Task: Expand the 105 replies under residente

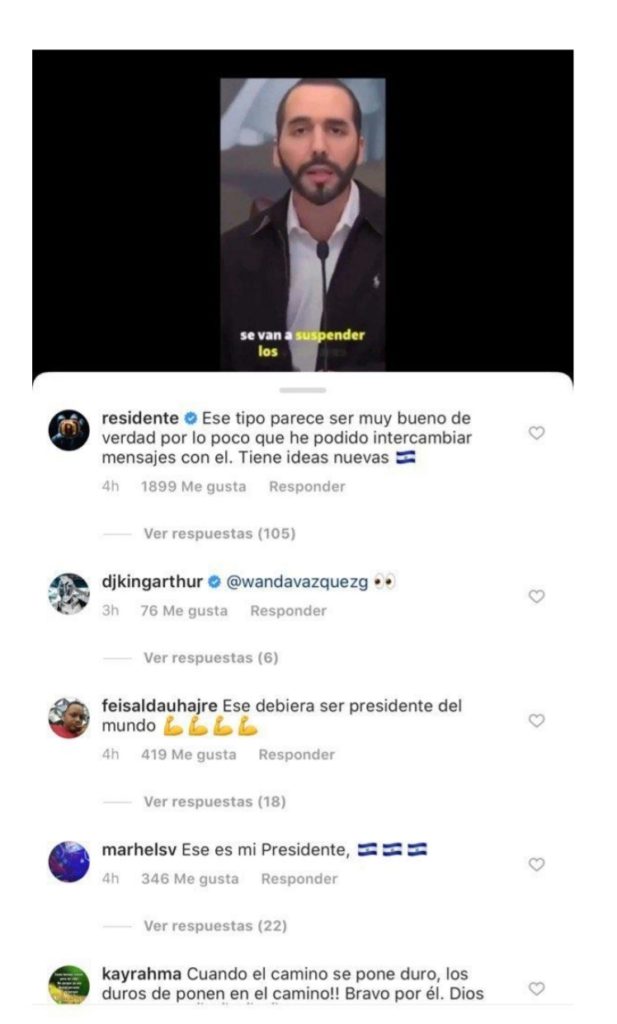Action: pyautogui.click(x=219, y=534)
